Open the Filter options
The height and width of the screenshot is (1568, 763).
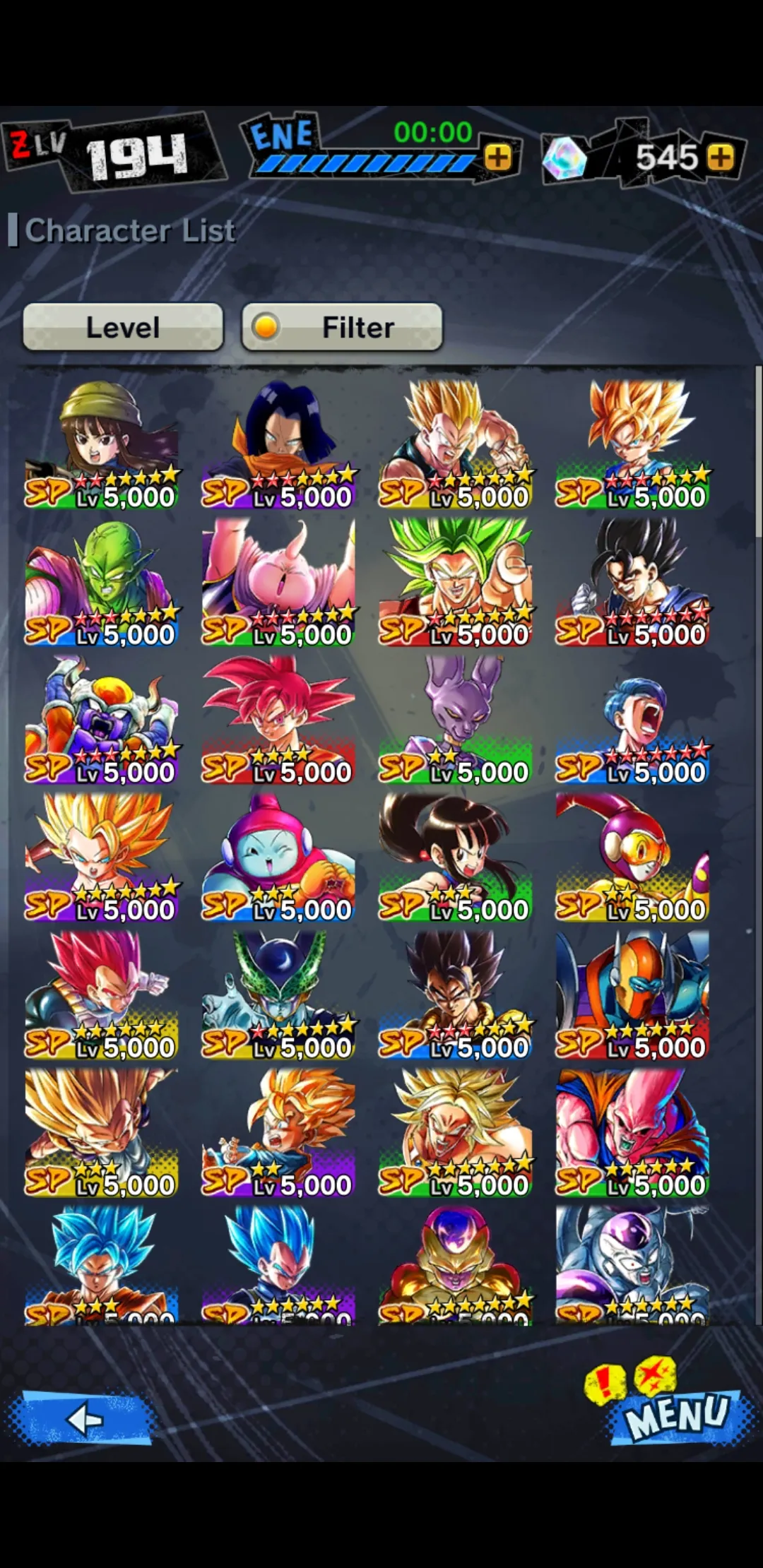pyautogui.click(x=342, y=327)
